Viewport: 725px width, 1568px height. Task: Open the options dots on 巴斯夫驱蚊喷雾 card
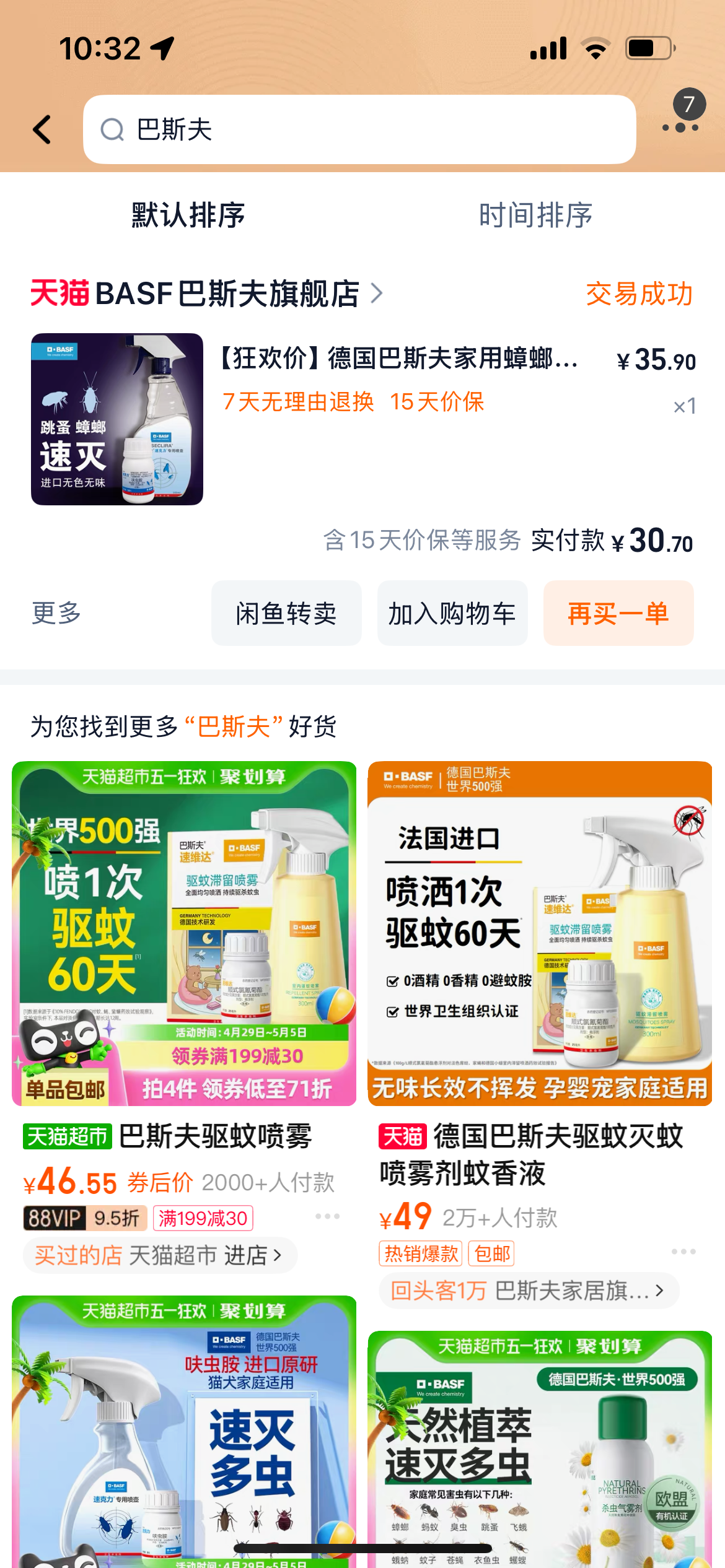pos(327,1216)
